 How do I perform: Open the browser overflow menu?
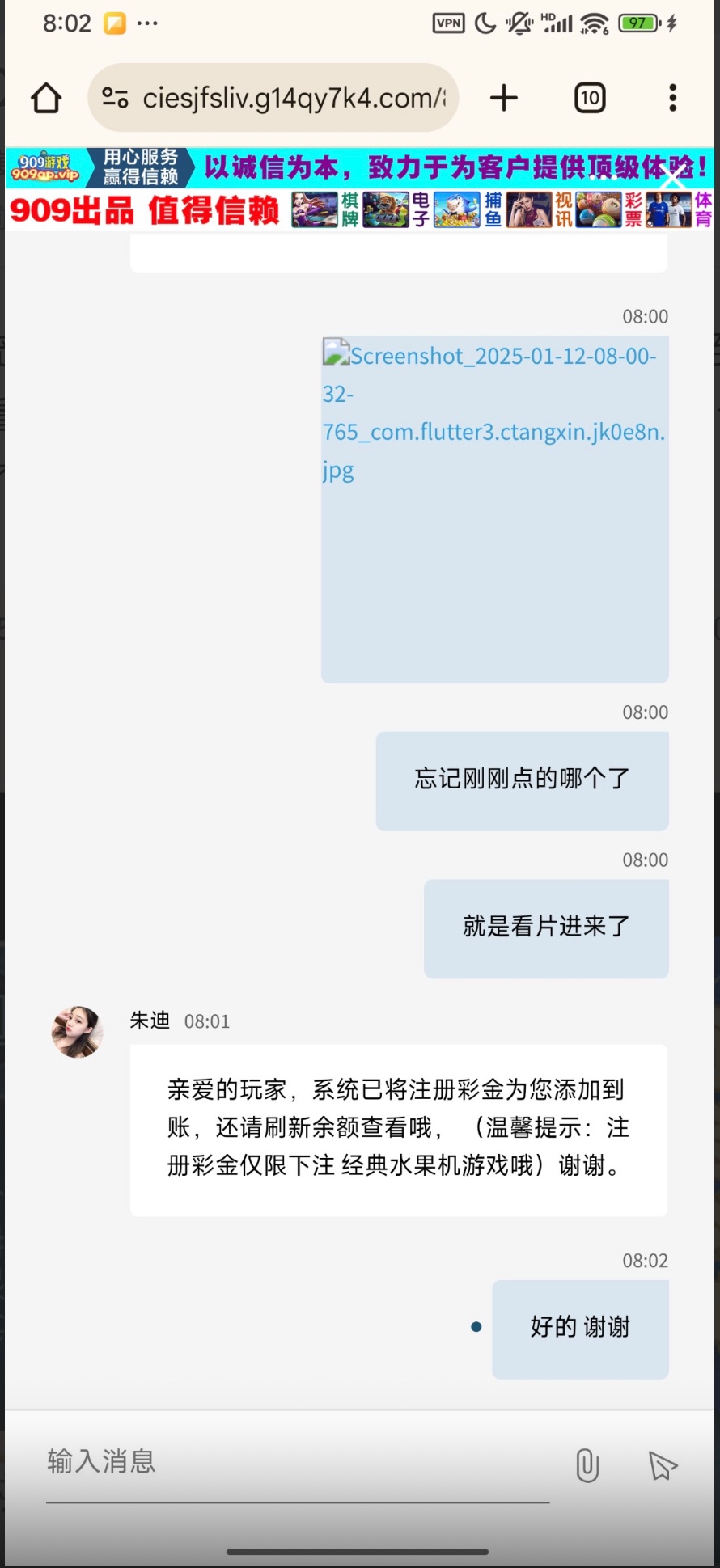[672, 99]
